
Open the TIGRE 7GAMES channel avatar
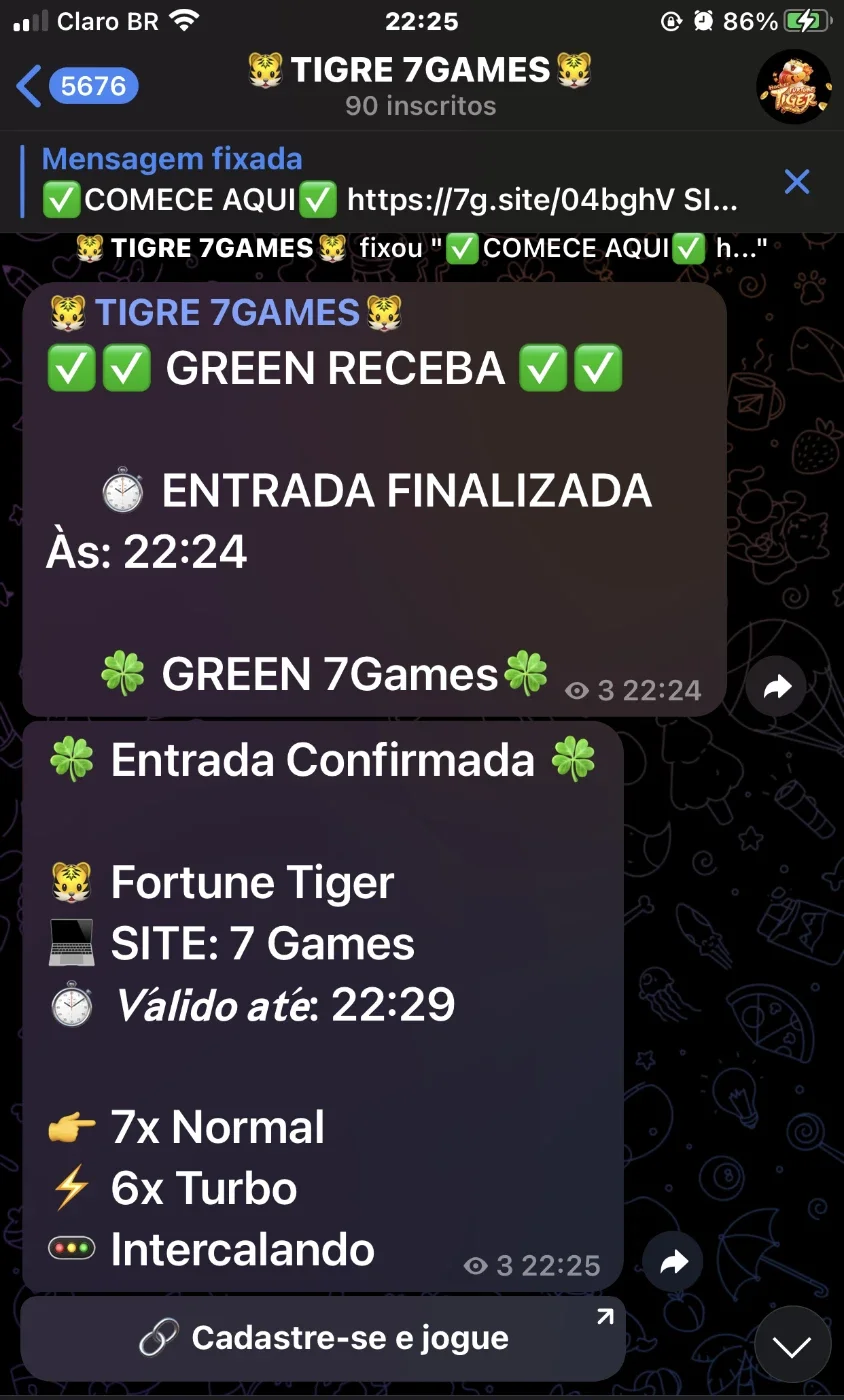(793, 86)
